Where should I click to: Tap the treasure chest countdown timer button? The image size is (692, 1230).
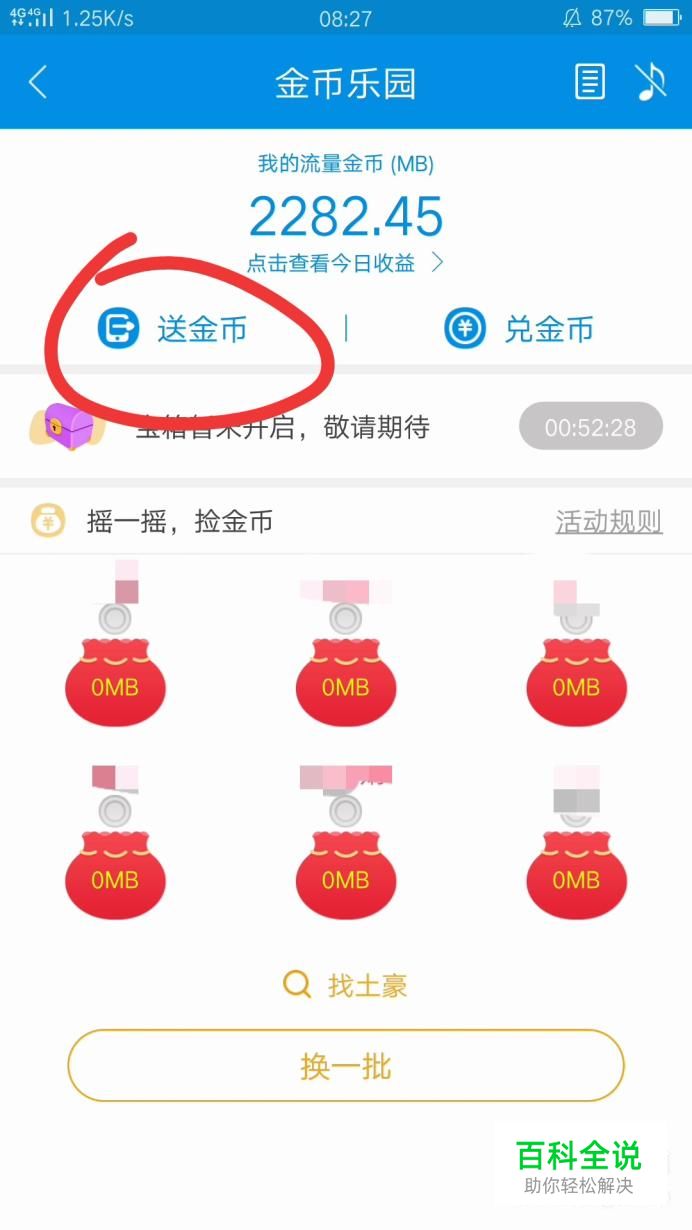(x=590, y=427)
